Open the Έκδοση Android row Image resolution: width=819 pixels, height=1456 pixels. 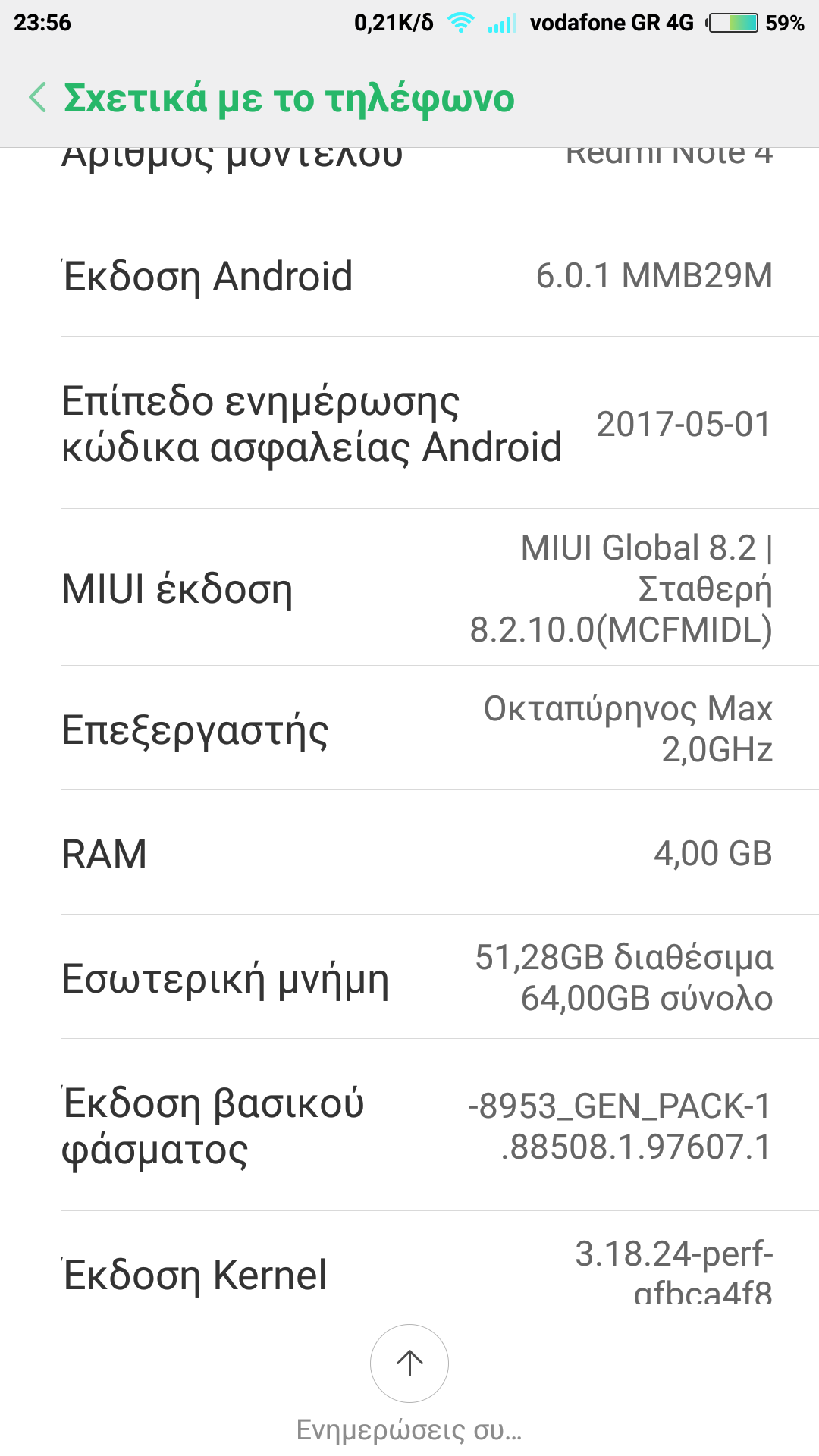coord(409,275)
